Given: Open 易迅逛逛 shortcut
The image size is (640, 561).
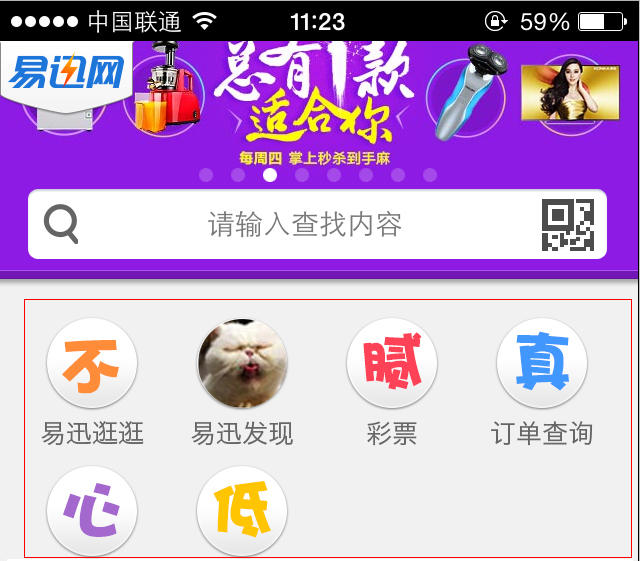Looking at the screenshot, I should 92,364.
